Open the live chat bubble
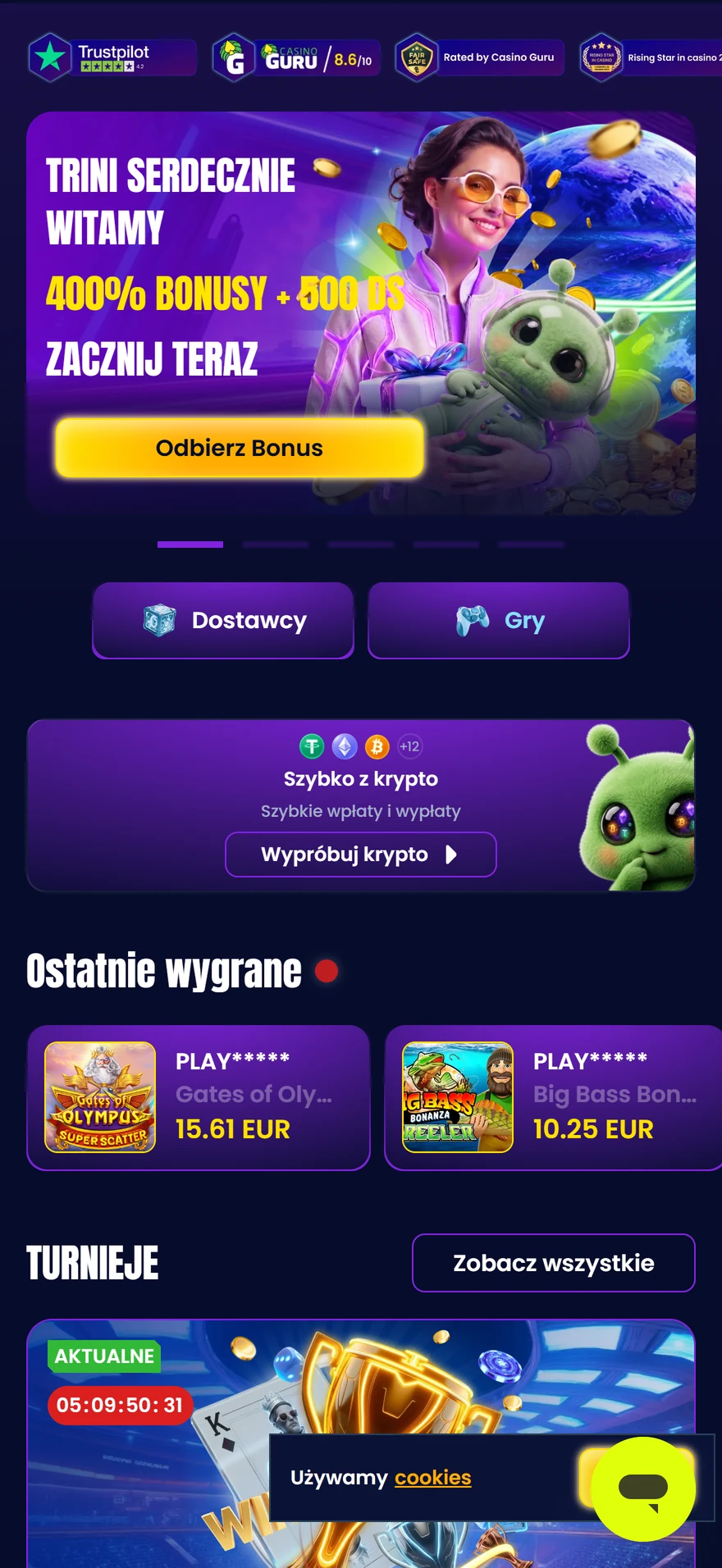Screen dimensions: 722x1568 [644, 1488]
